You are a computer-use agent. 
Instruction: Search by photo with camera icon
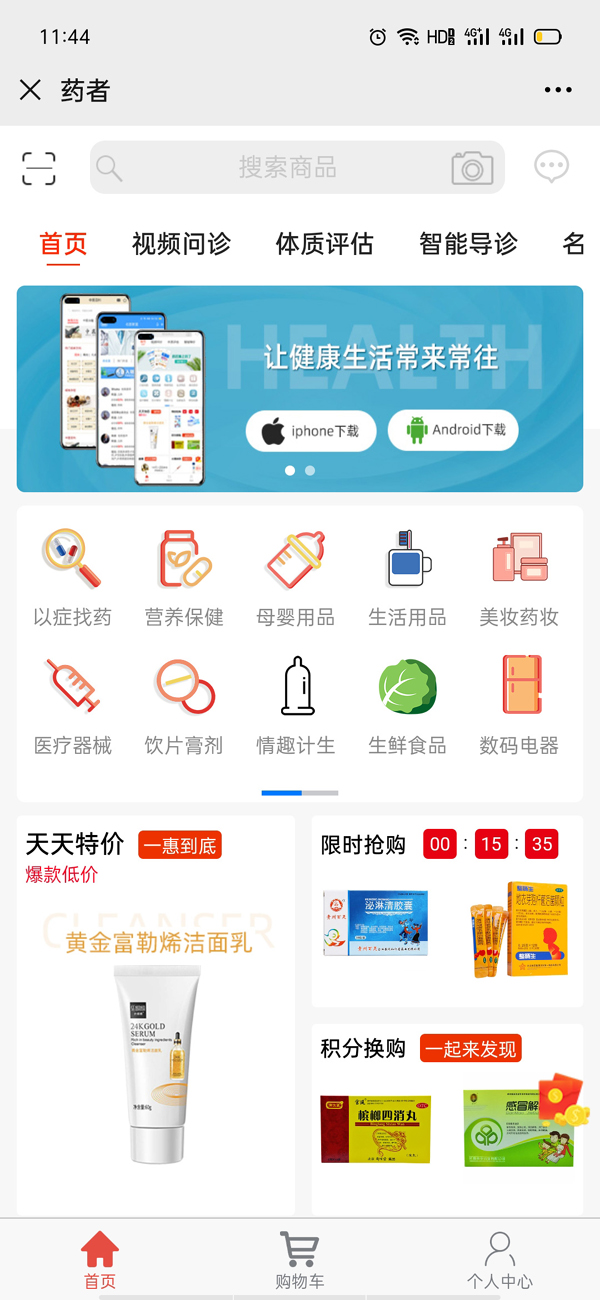[472, 168]
